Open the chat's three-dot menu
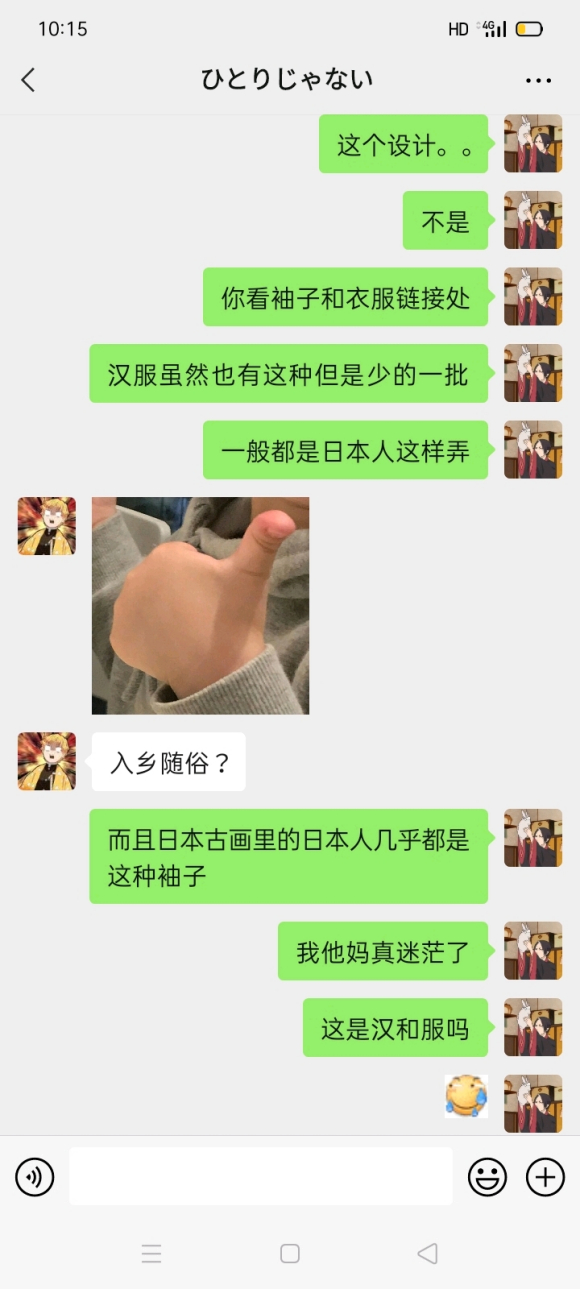 pos(538,81)
